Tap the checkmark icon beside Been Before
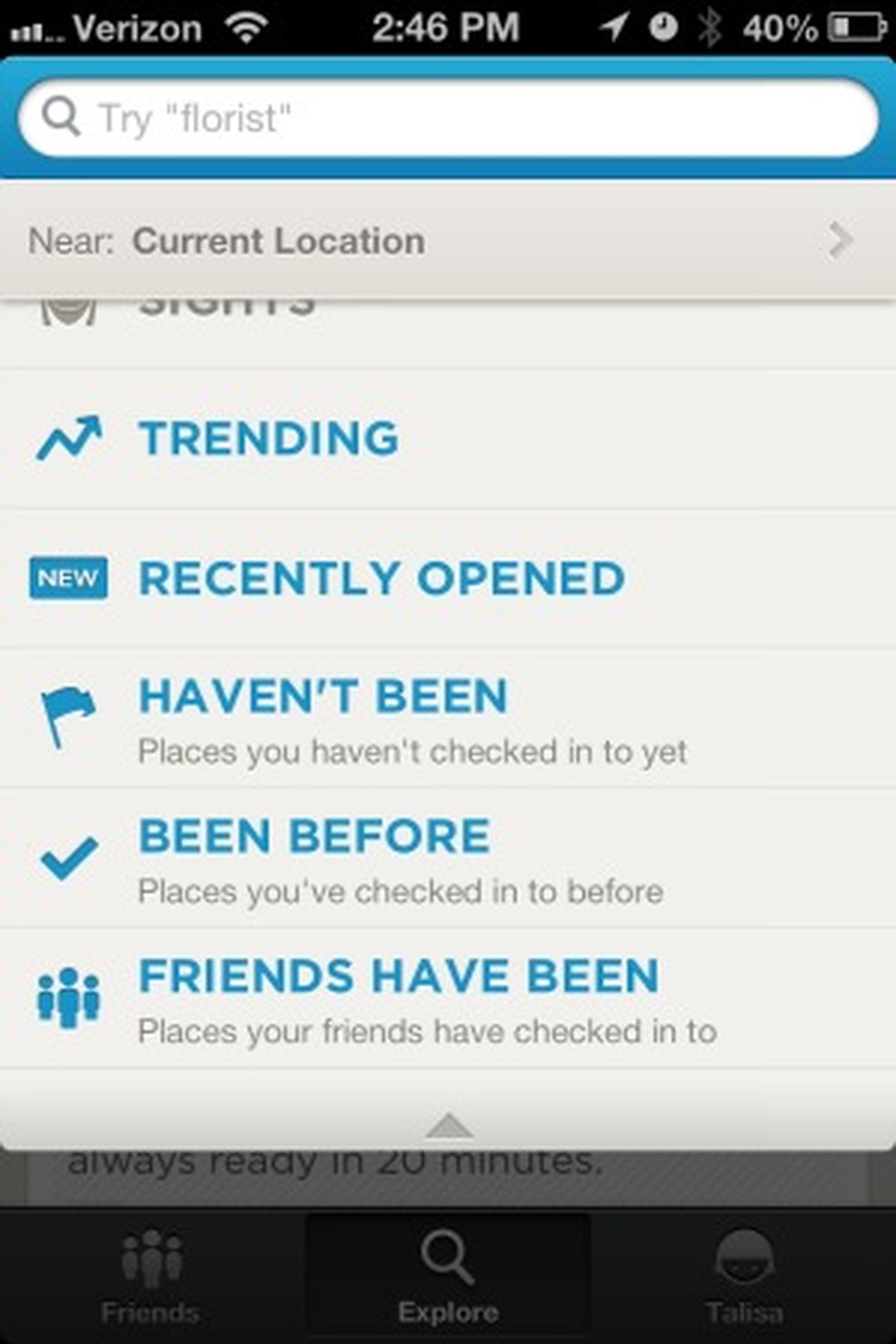Viewport: 896px width, 1344px height. coord(66,856)
